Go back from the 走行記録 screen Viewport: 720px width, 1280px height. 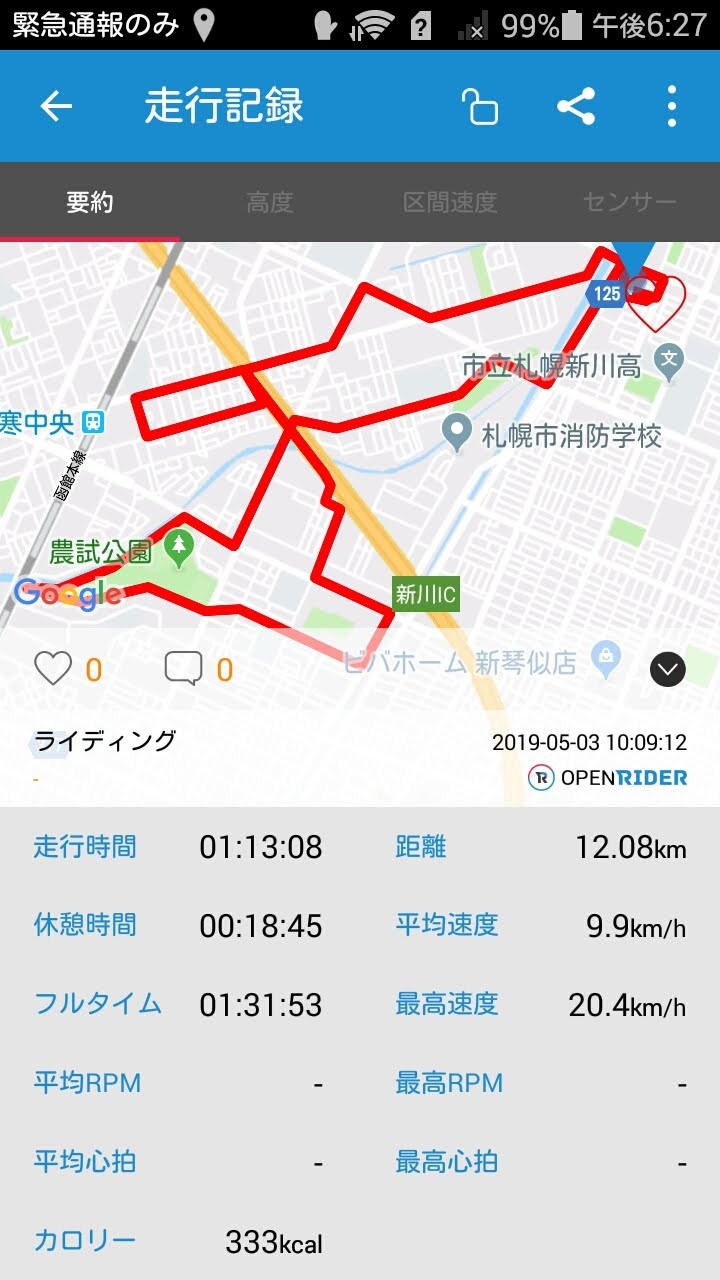click(56, 106)
